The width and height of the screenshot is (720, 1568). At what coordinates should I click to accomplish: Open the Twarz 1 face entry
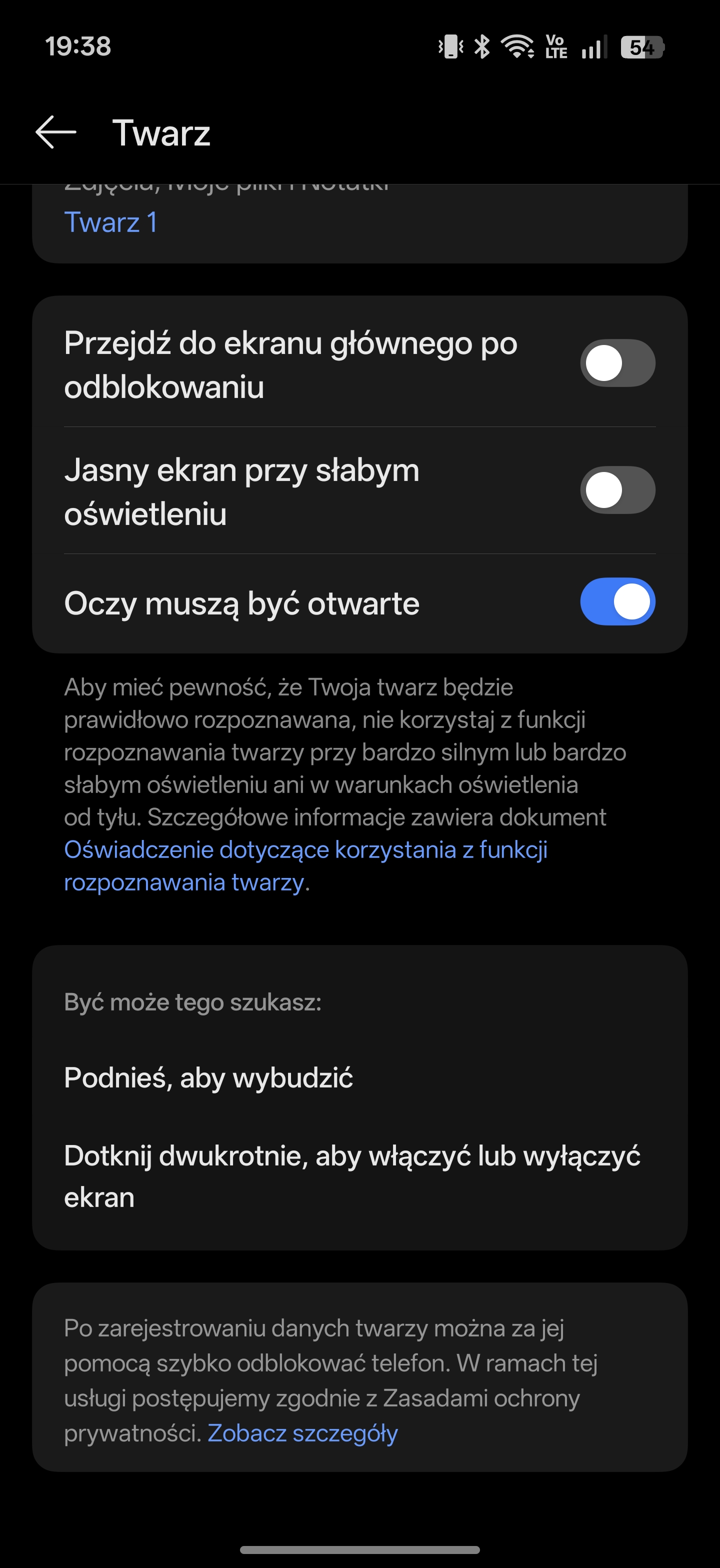(111, 222)
